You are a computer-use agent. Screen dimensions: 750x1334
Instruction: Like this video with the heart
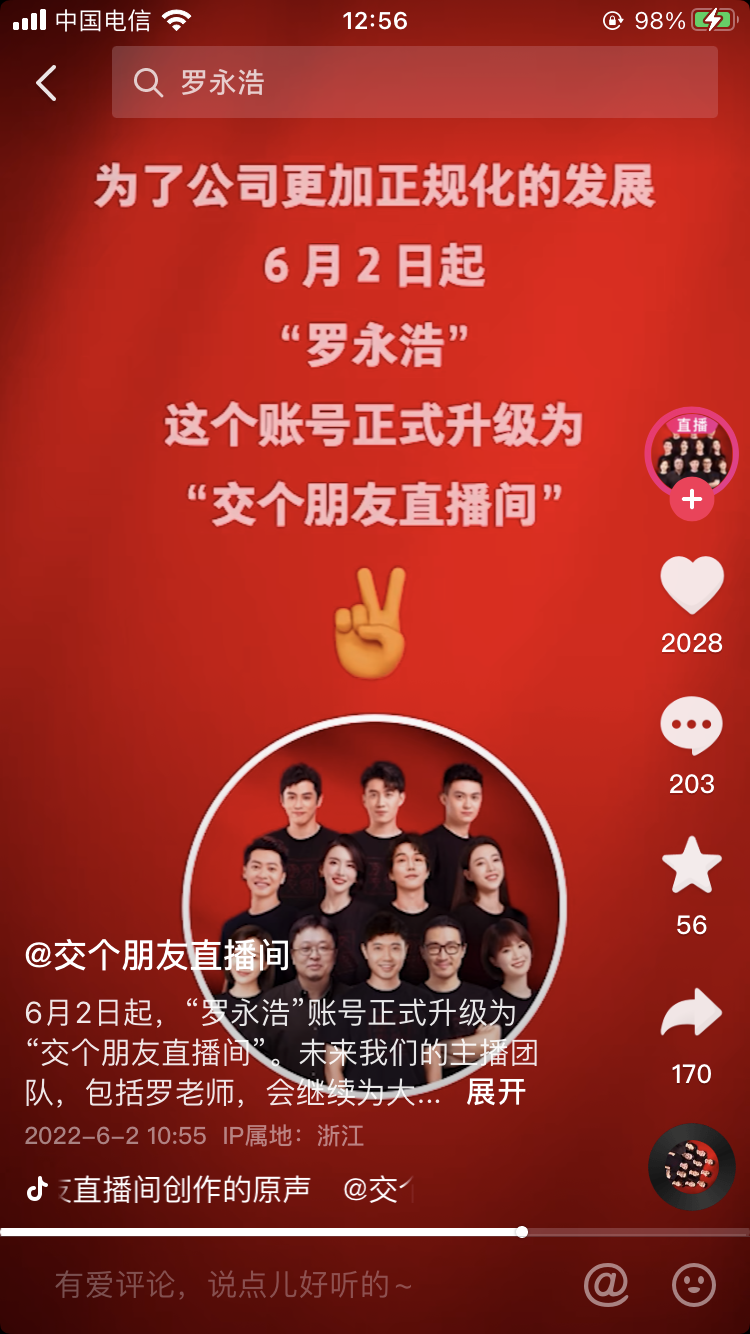pyautogui.click(x=691, y=585)
